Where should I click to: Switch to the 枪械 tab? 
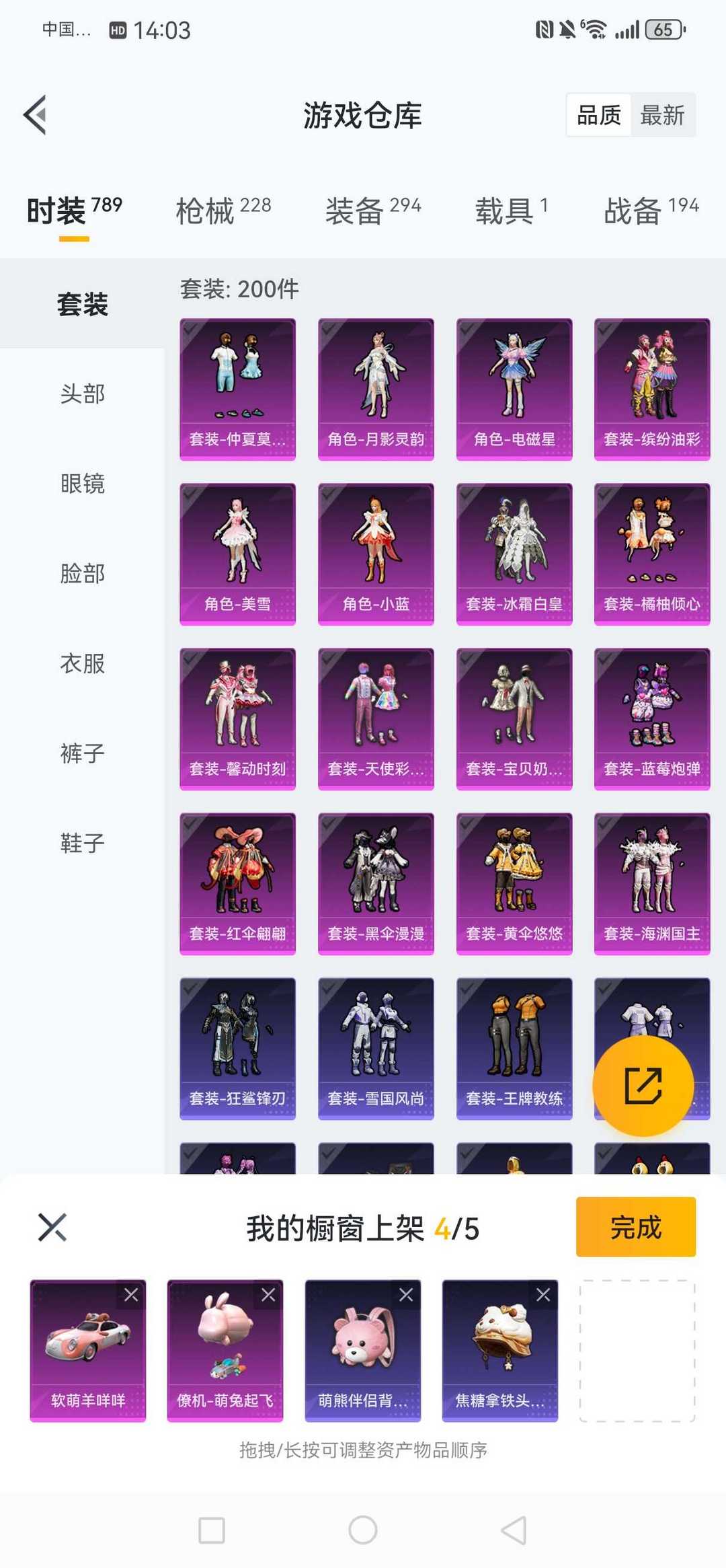tap(223, 210)
